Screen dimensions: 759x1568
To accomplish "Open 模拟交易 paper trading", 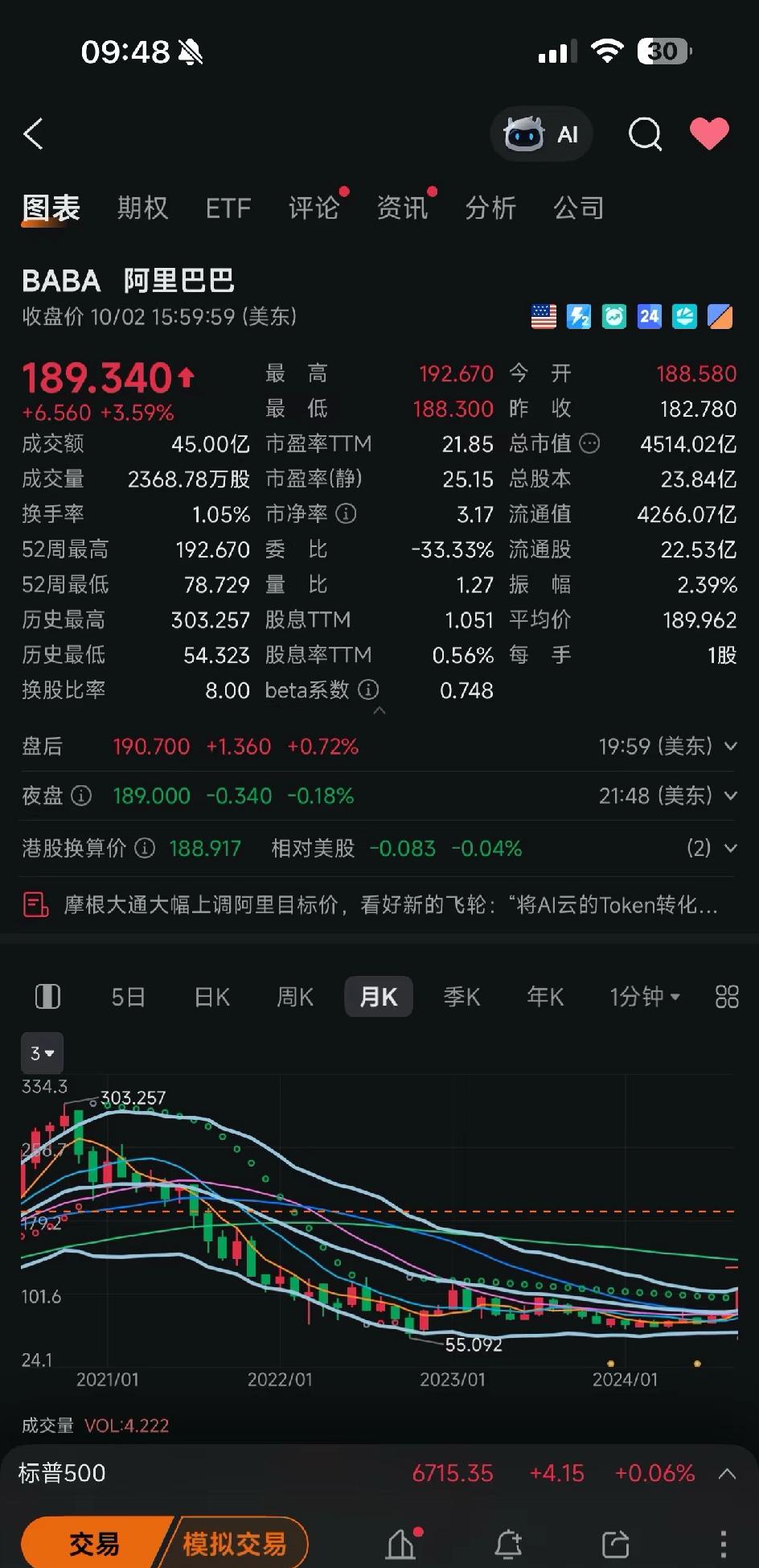I will coord(235,1543).
